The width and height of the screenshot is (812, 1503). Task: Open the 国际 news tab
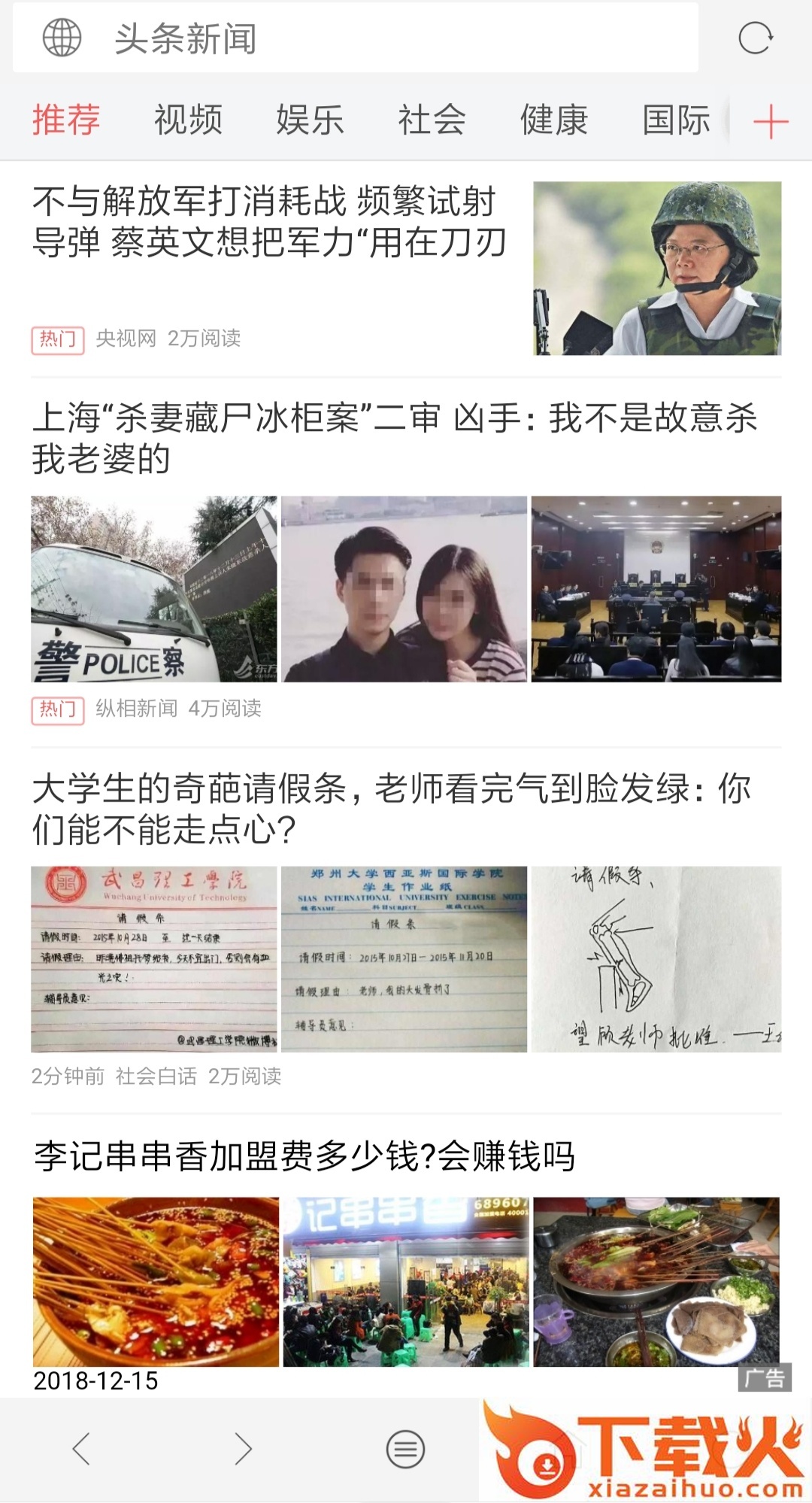coord(676,120)
